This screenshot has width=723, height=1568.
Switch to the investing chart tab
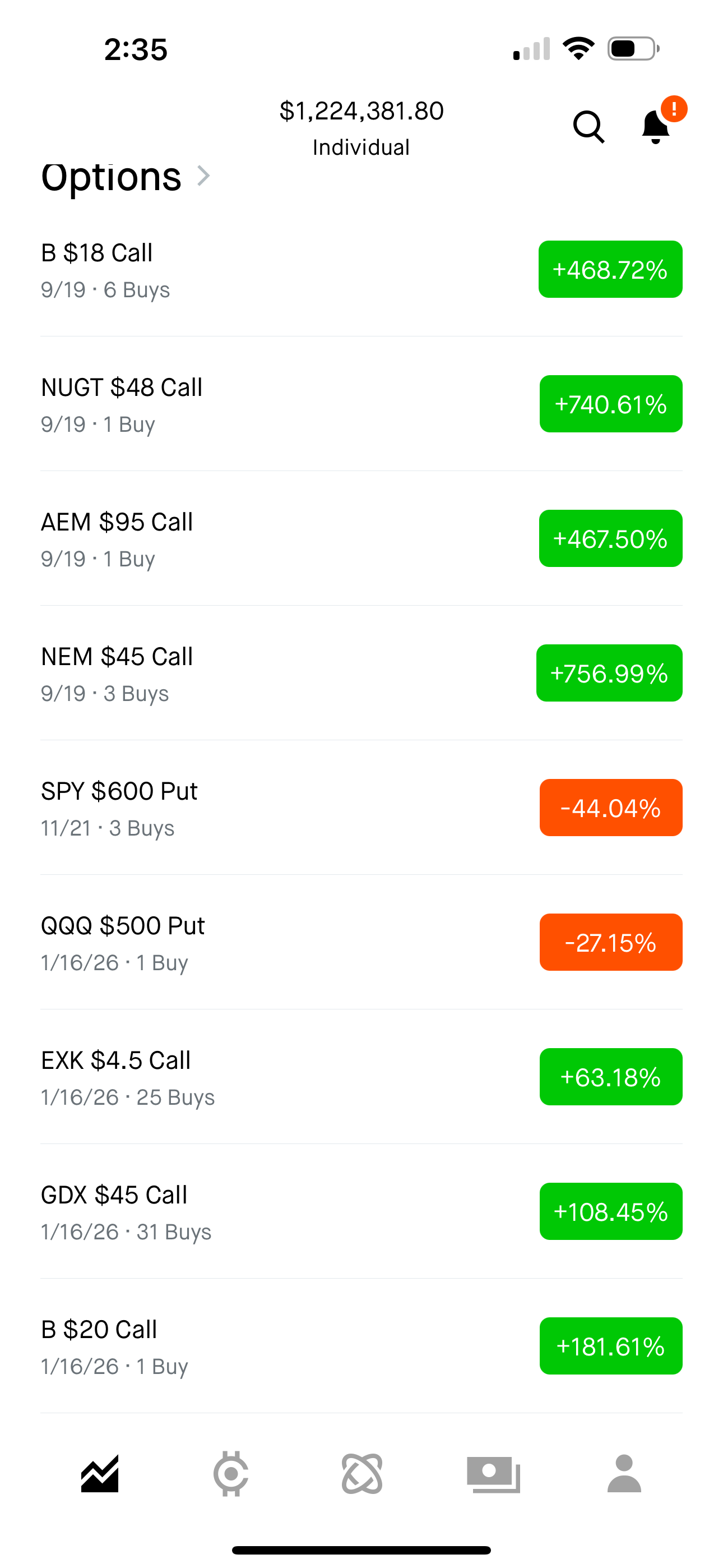pos(100,1474)
